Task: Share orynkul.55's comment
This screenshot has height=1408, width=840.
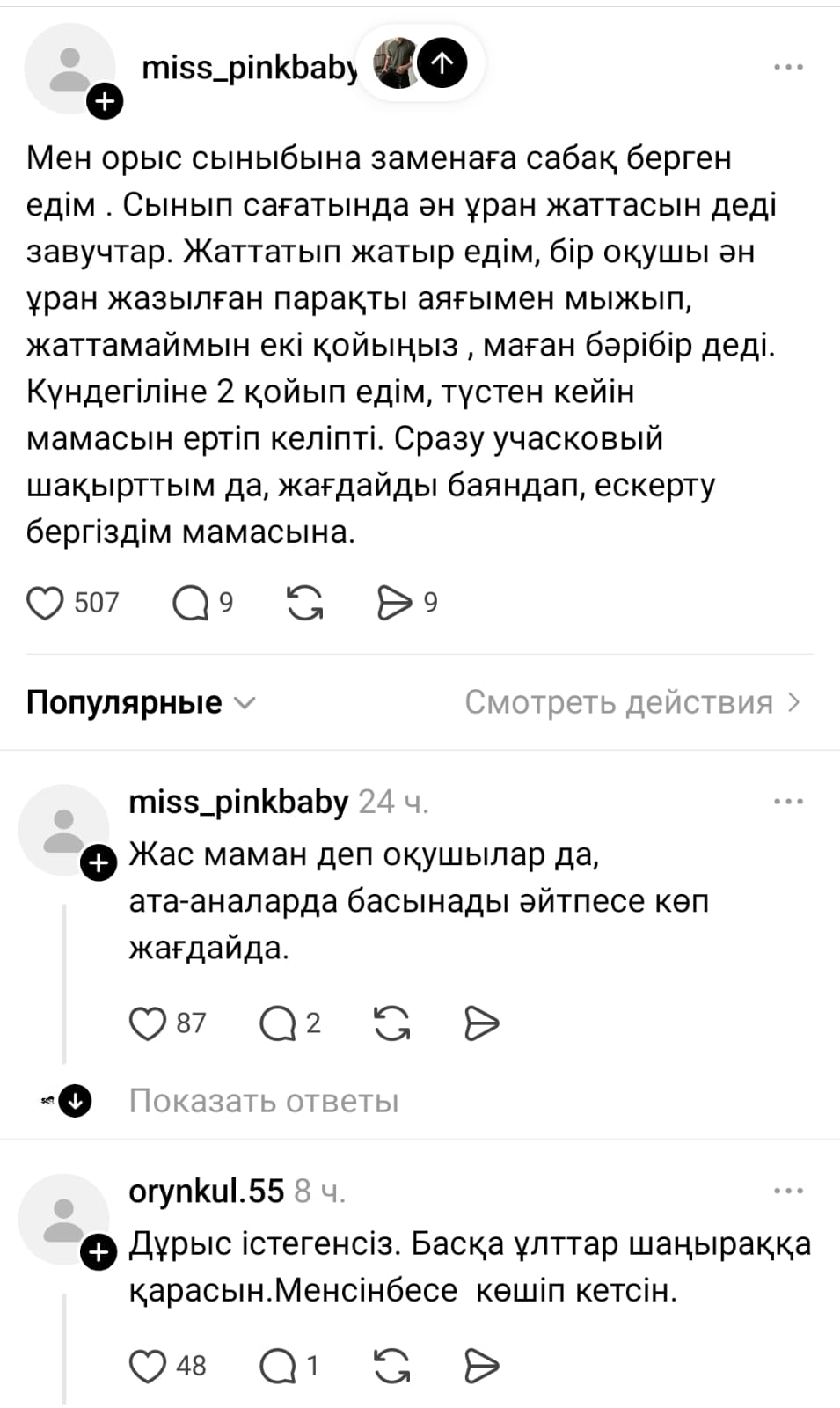Action: tap(481, 1366)
